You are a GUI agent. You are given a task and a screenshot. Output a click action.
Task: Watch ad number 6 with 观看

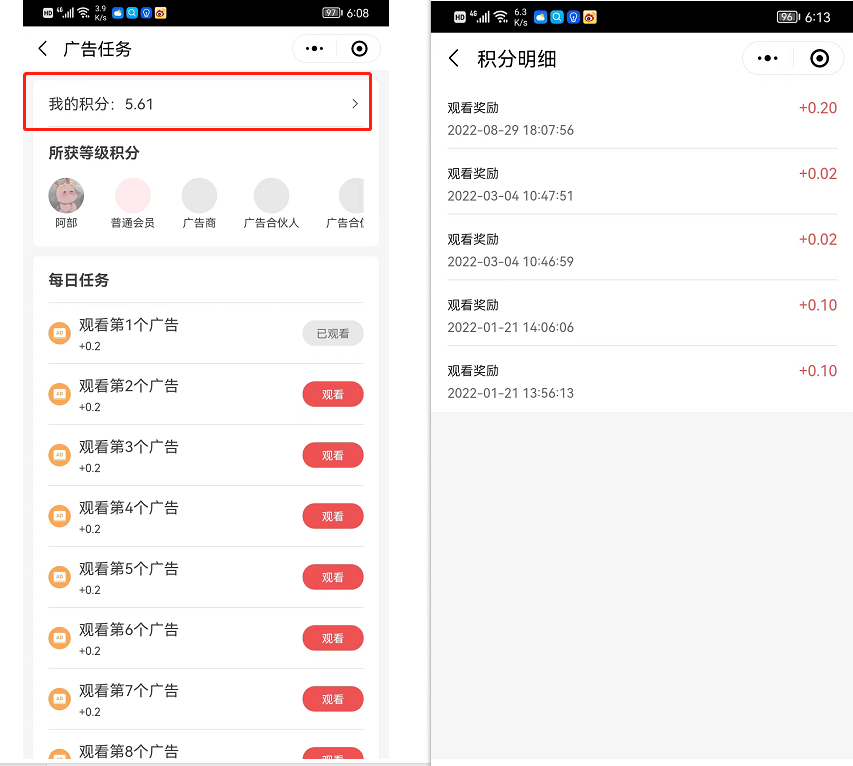pyautogui.click(x=333, y=639)
